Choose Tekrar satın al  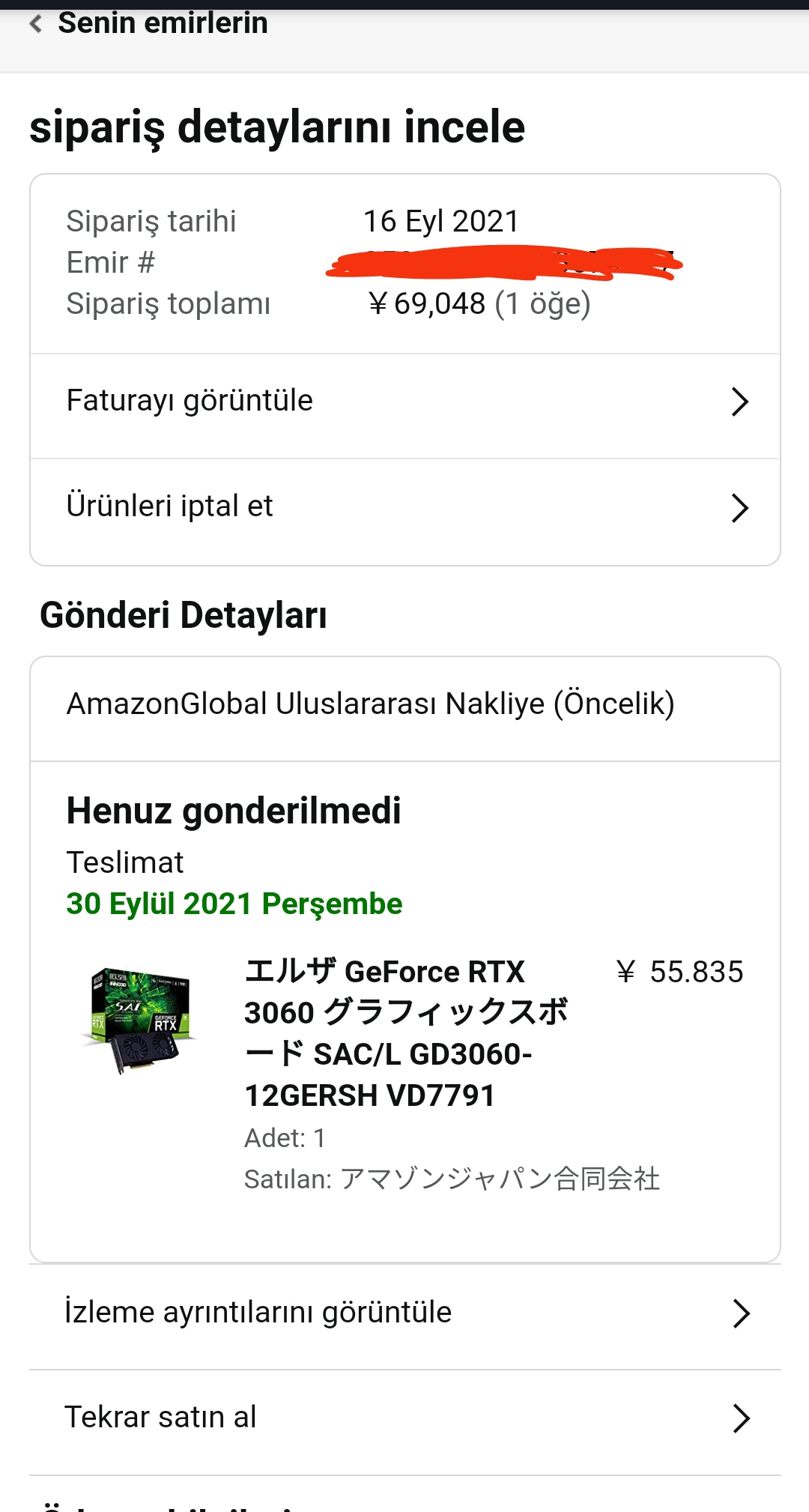(x=404, y=1418)
